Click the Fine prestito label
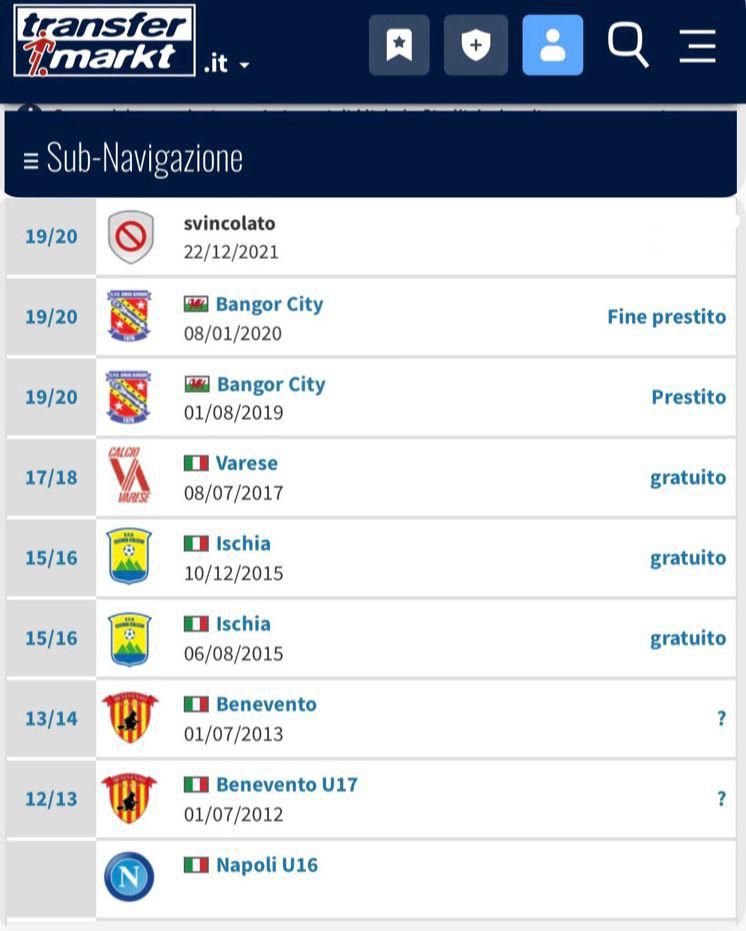 666,316
